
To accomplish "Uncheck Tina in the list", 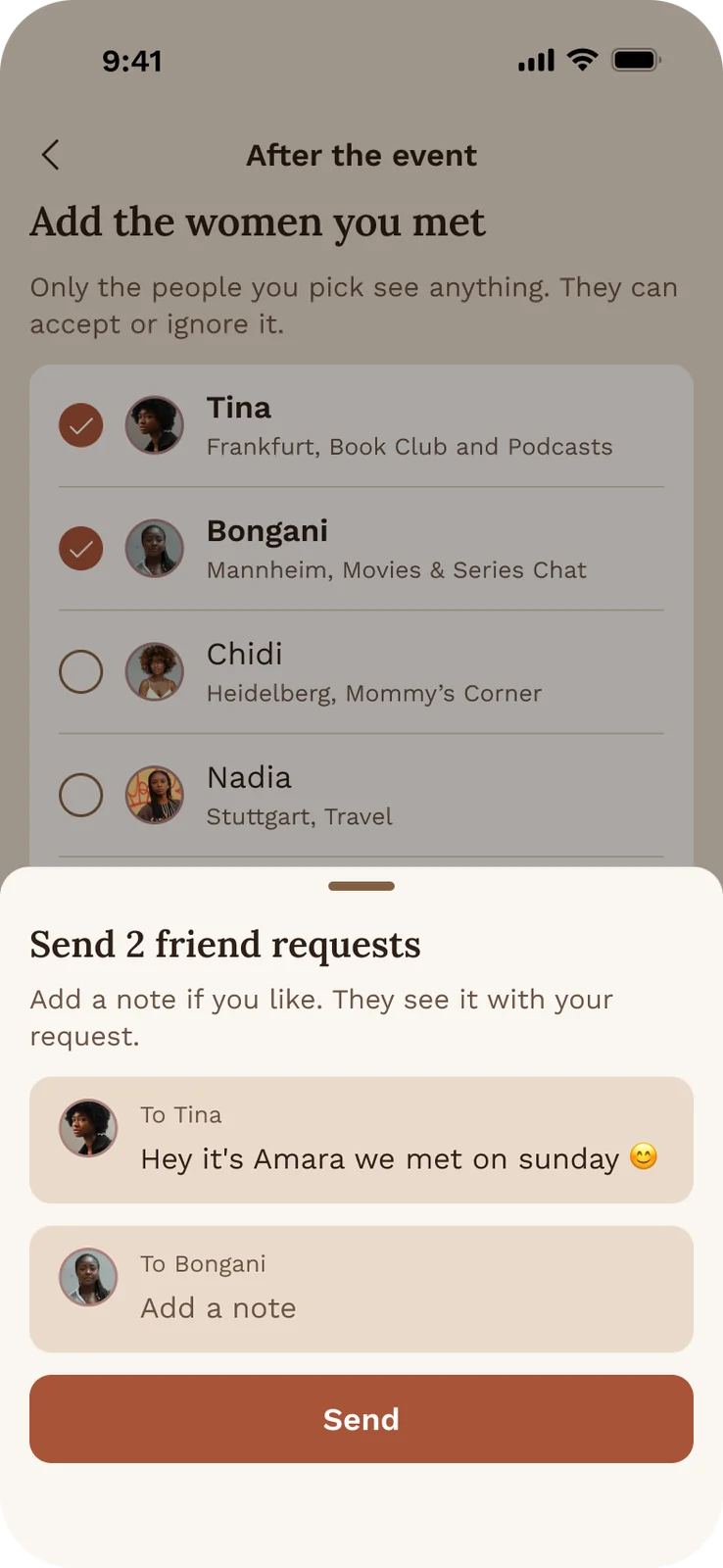I will coord(81,425).
